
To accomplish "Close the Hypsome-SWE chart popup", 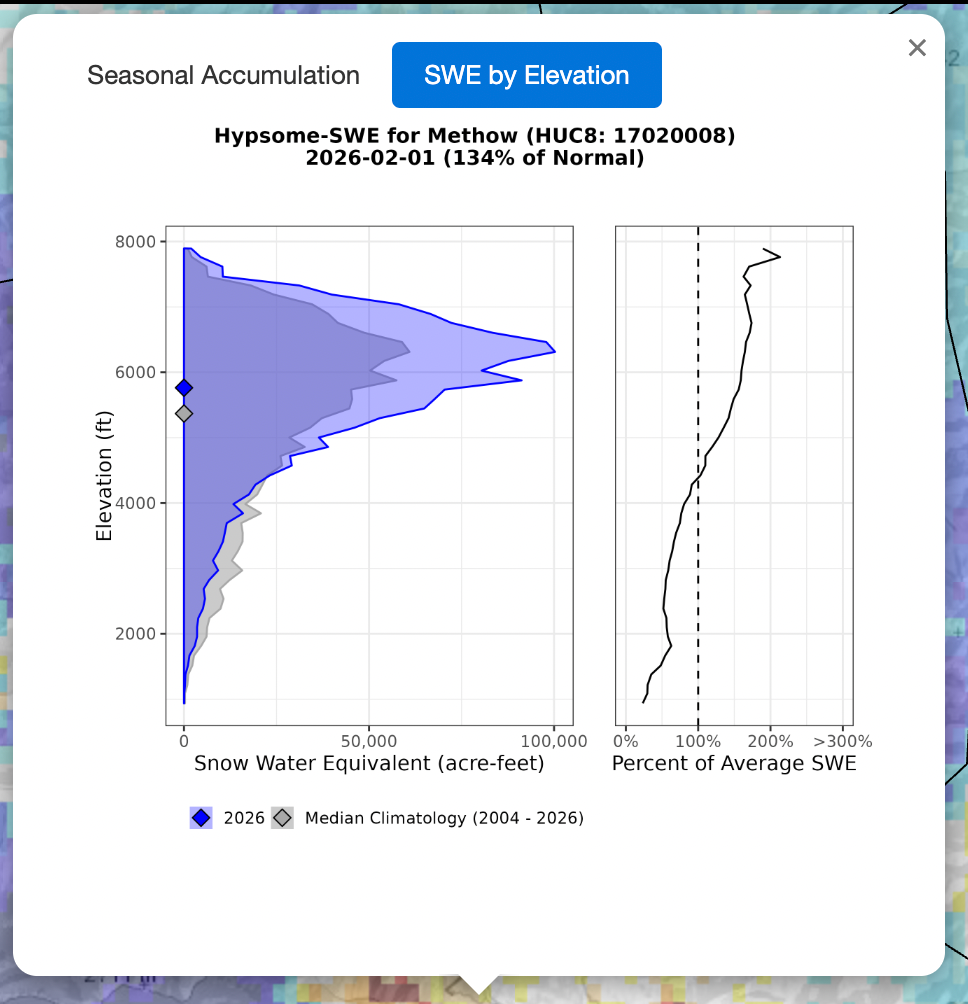I will [917, 48].
